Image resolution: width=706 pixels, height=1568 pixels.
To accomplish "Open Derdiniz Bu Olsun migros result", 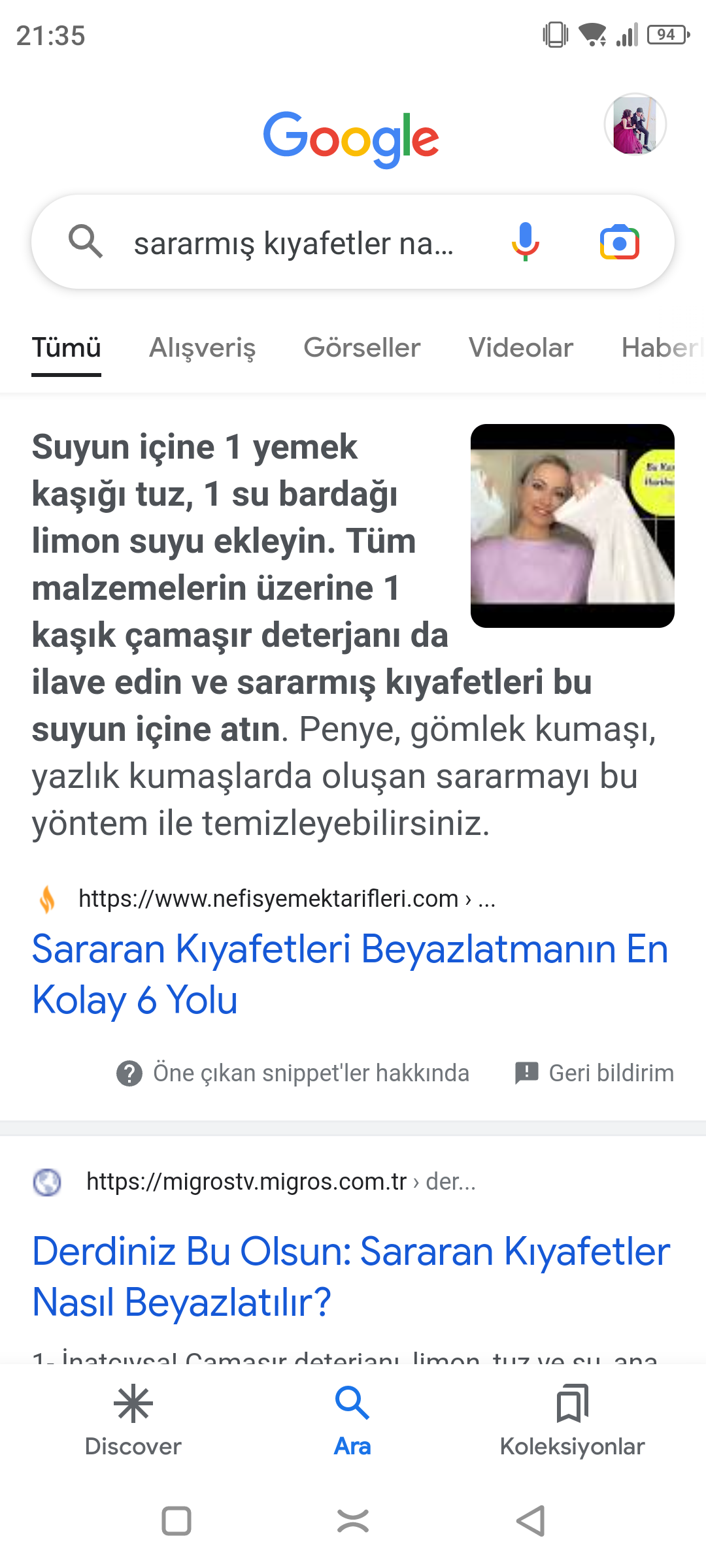I will (351, 1277).
